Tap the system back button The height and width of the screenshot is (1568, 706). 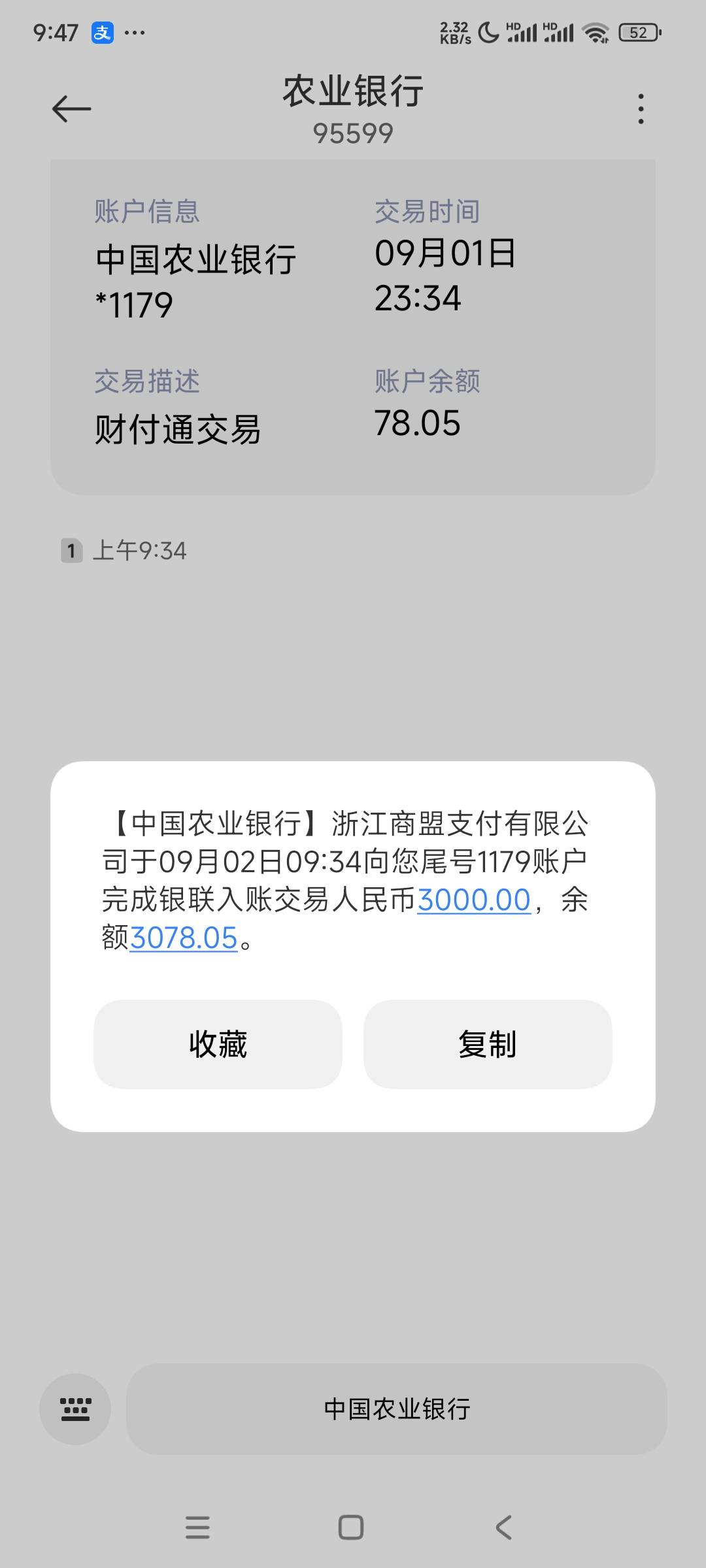(503, 1527)
